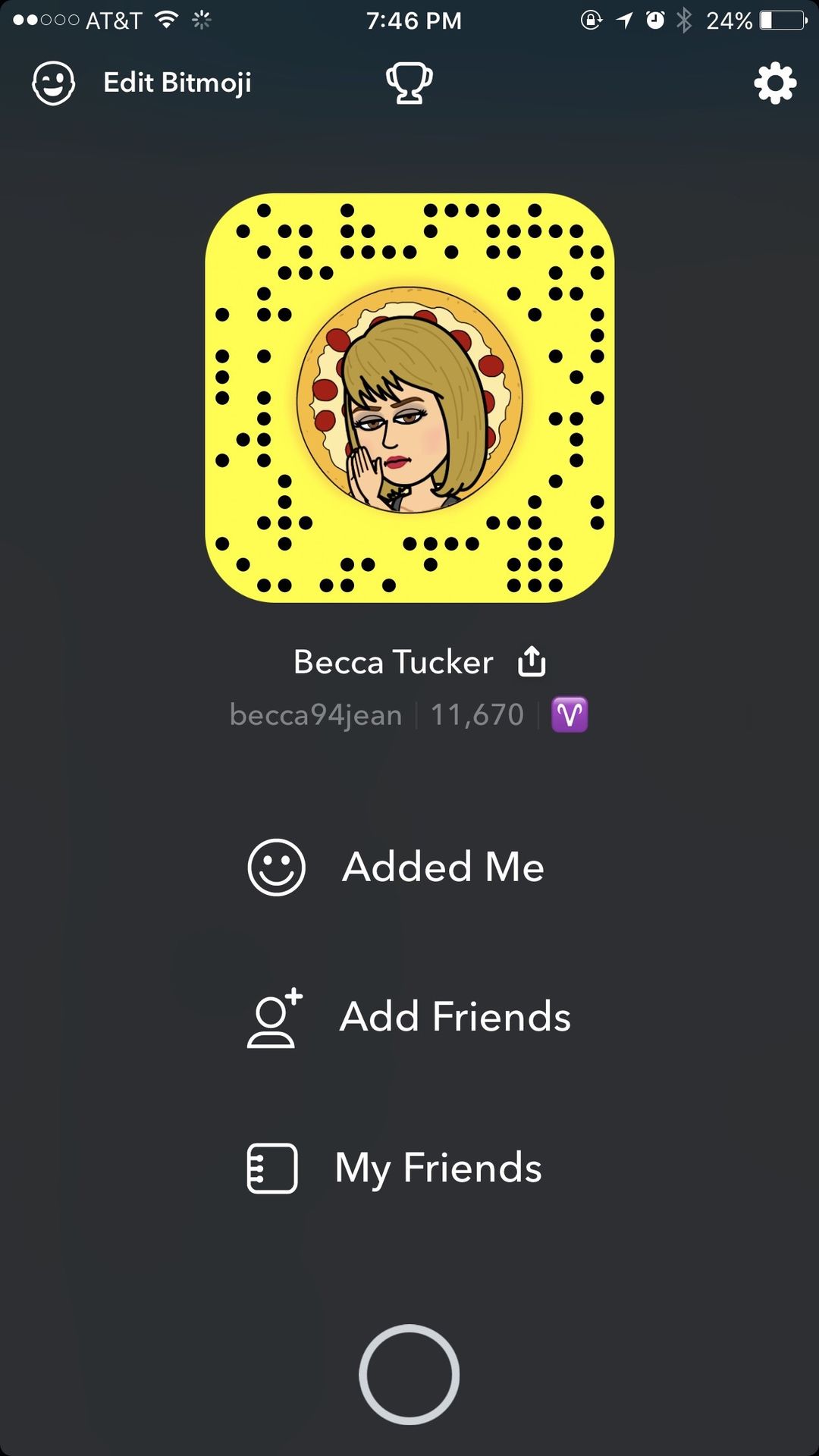Open My Friends list

pos(394,1168)
